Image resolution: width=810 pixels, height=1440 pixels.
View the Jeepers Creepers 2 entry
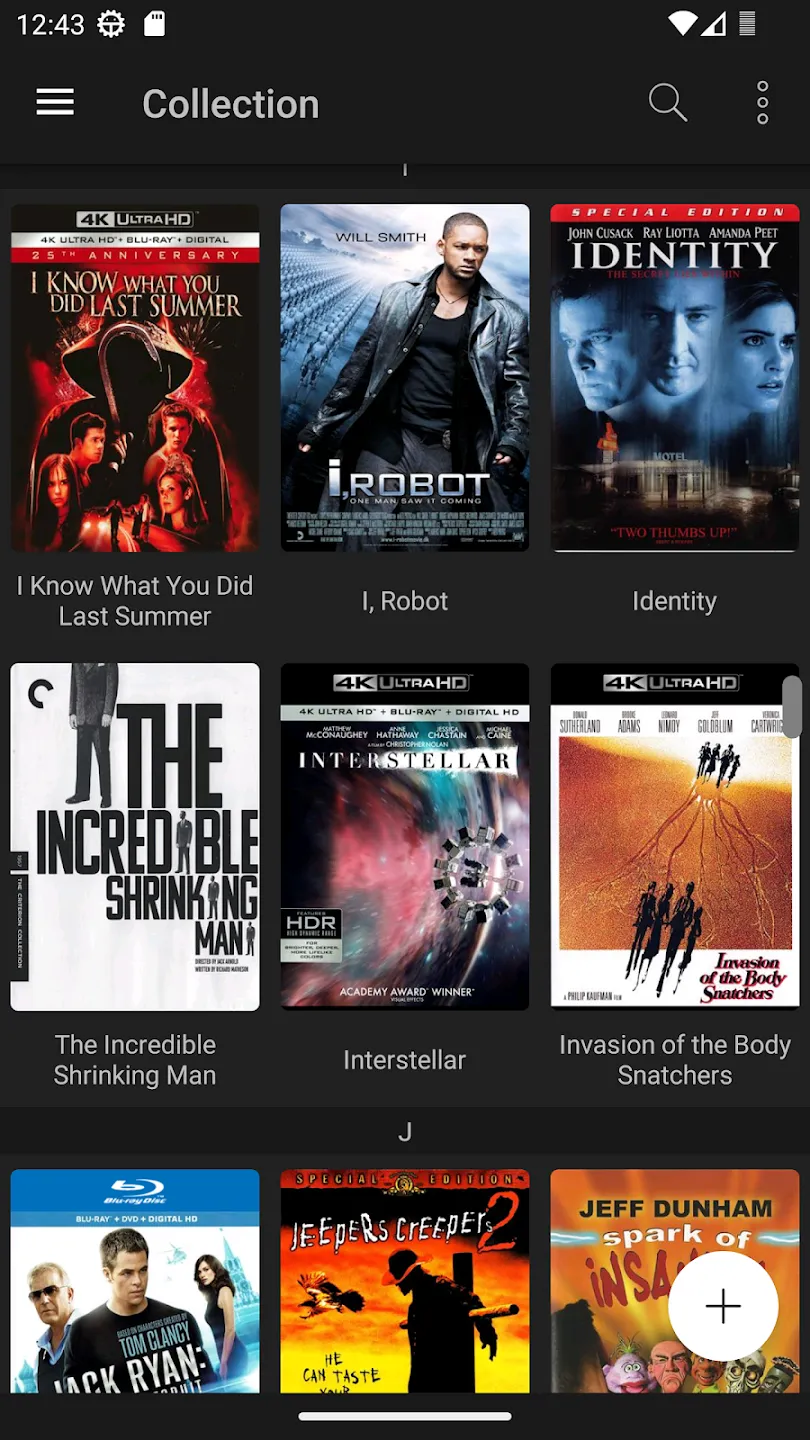point(405,1281)
